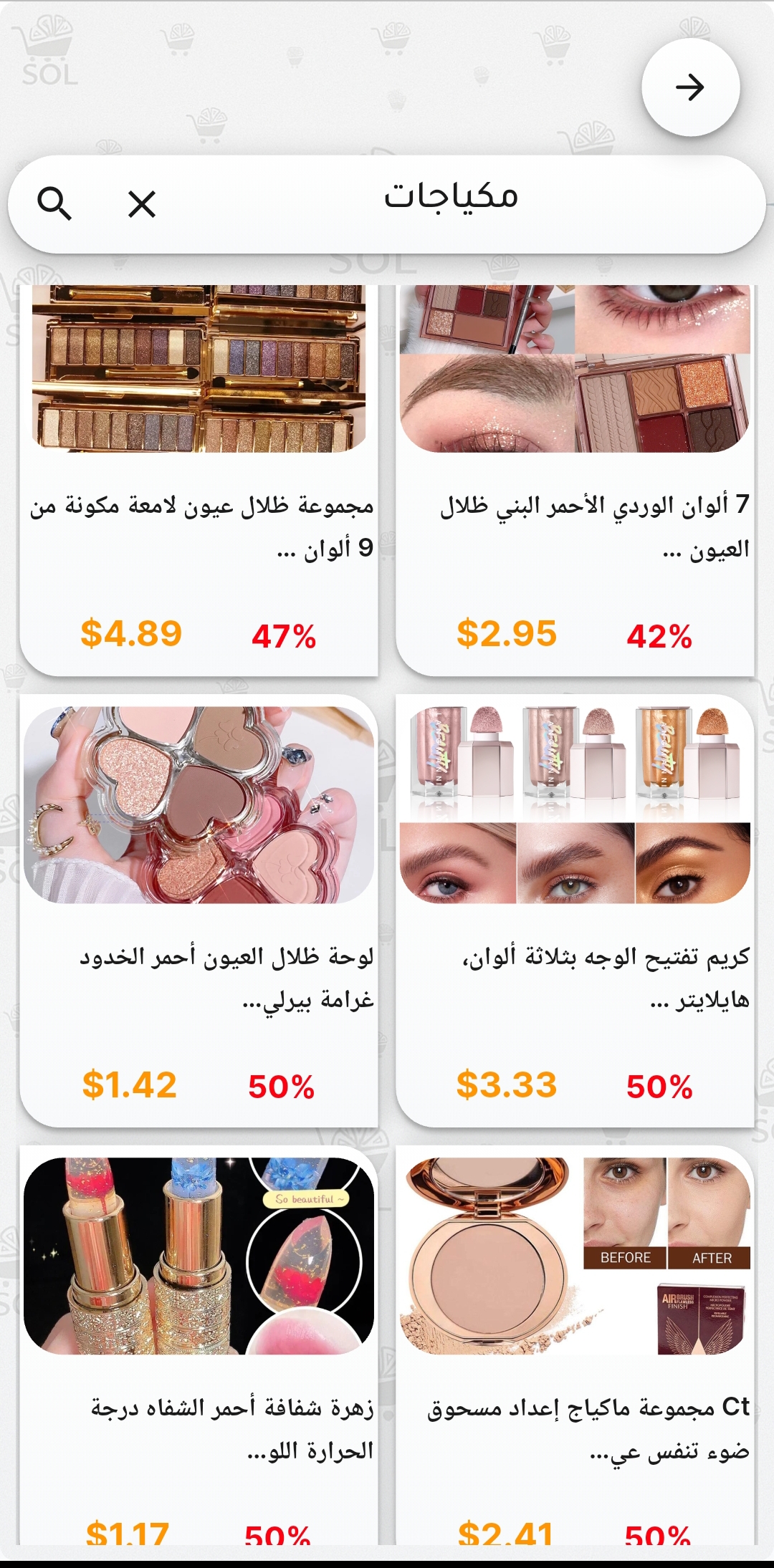Click the SOL watermark logo

[47, 52]
